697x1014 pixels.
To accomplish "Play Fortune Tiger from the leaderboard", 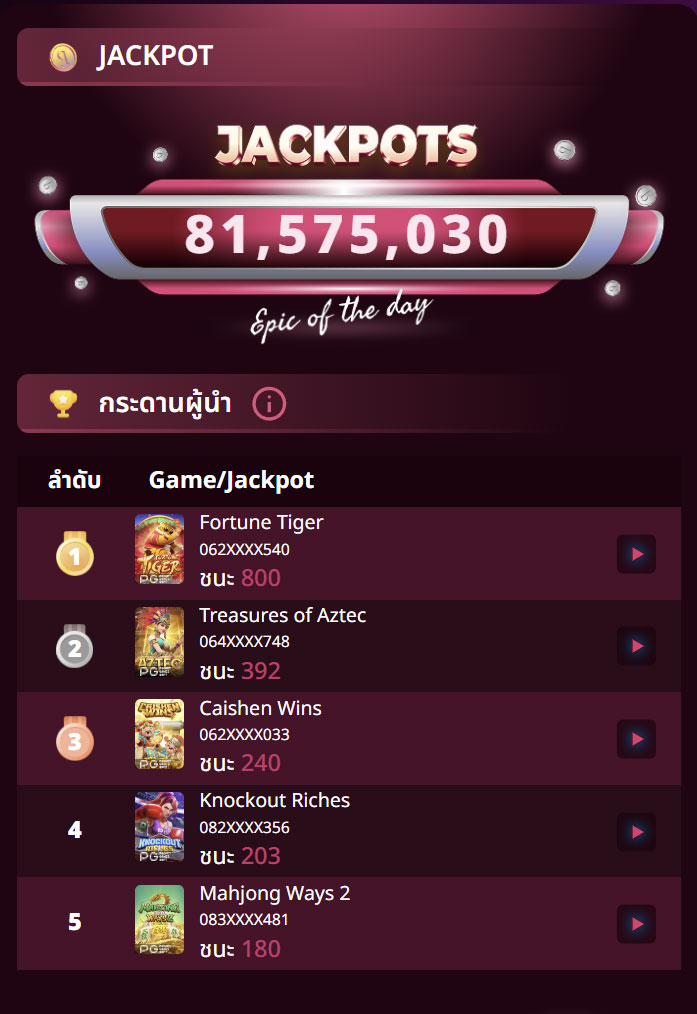I will pyautogui.click(x=636, y=554).
